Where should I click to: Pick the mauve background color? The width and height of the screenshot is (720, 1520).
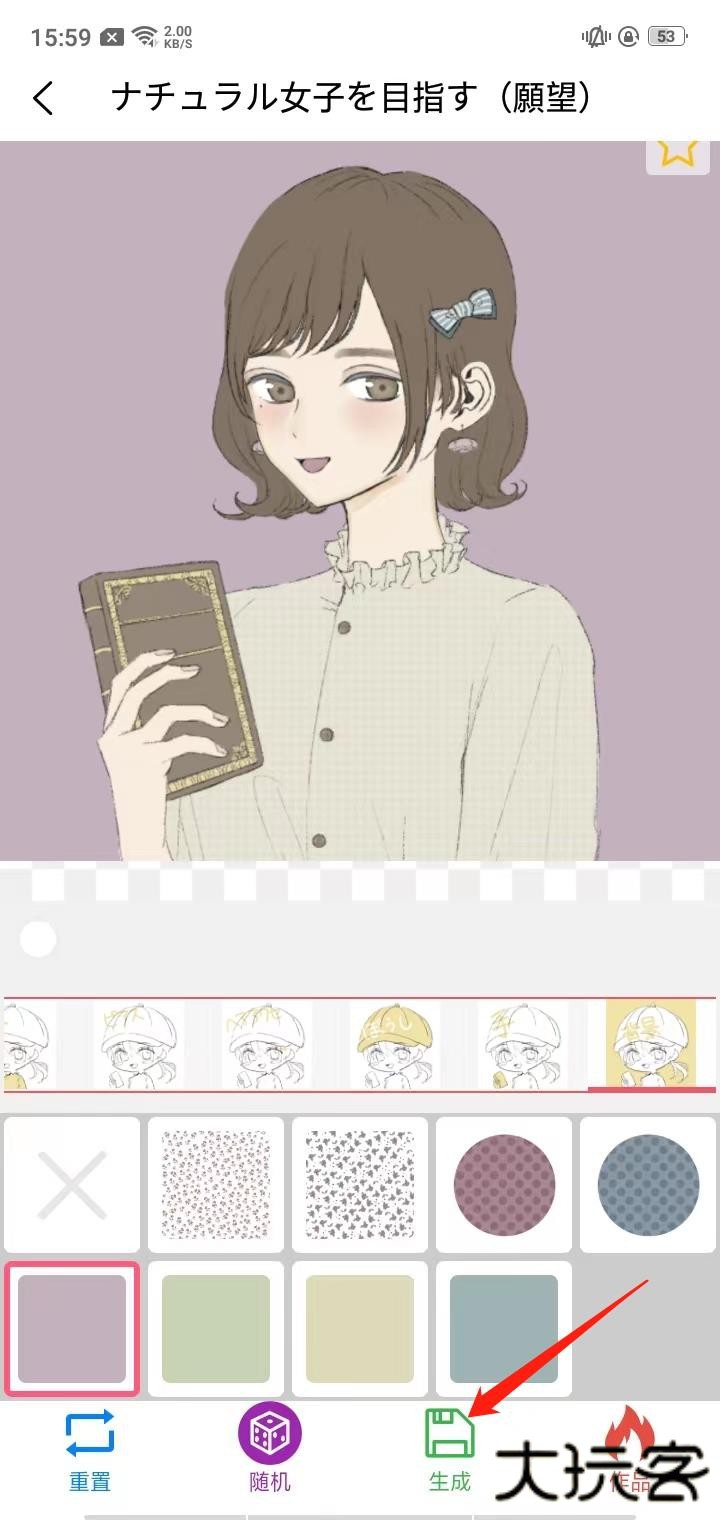[x=72, y=1328]
